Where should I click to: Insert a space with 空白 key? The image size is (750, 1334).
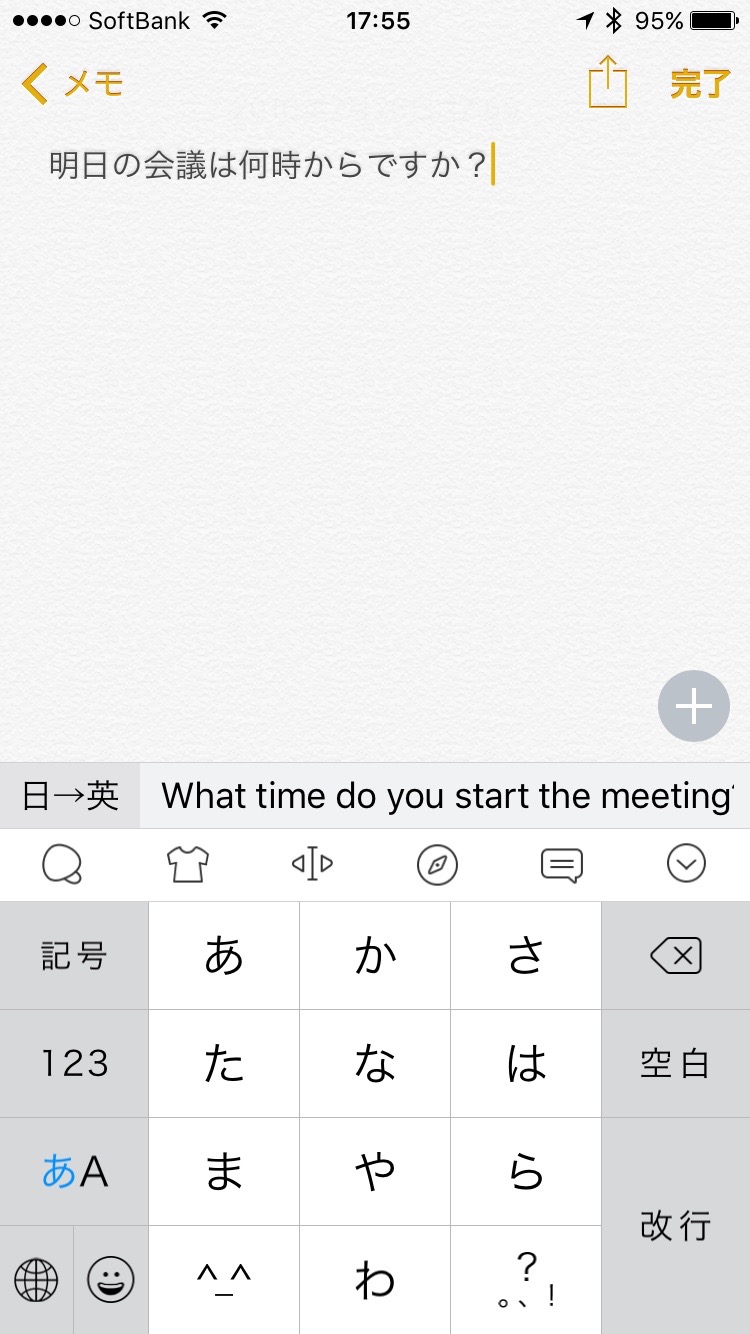tap(676, 1064)
